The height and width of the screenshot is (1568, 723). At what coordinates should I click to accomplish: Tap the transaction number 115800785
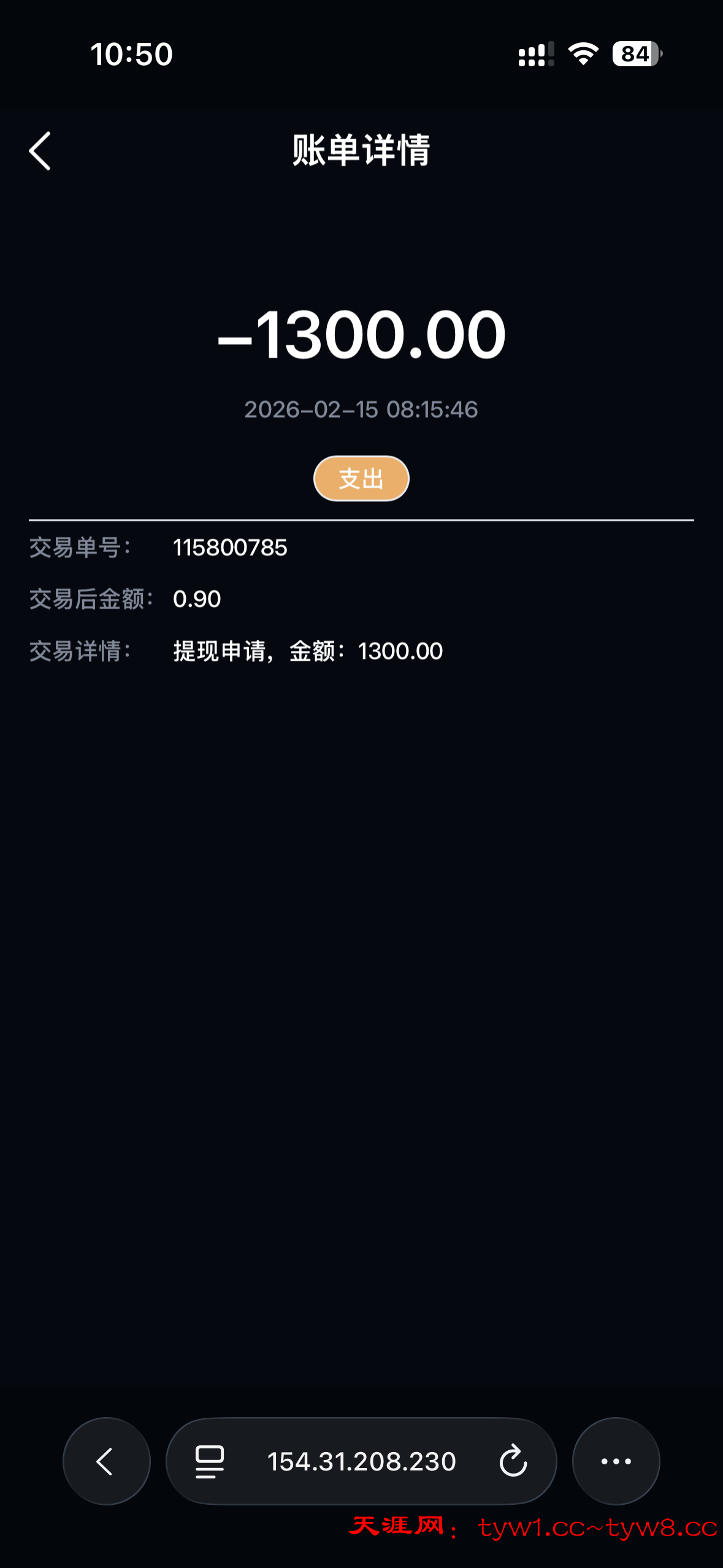click(230, 548)
